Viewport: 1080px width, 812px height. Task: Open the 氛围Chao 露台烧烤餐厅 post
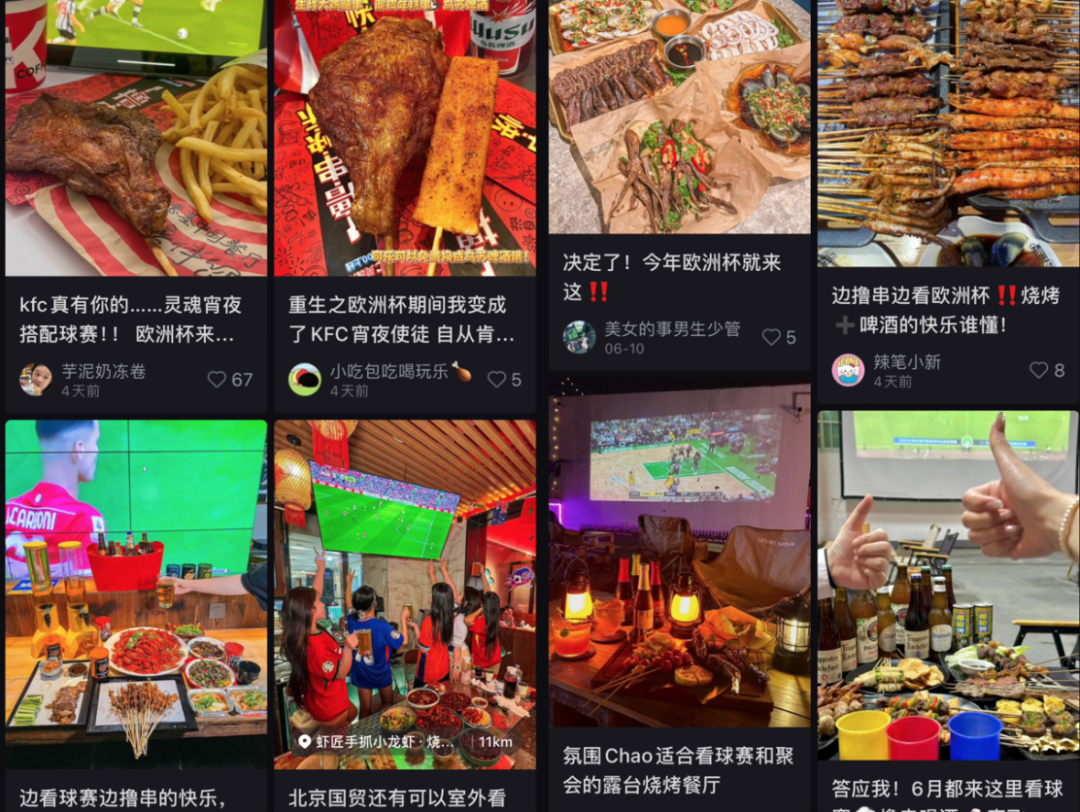pos(678,560)
